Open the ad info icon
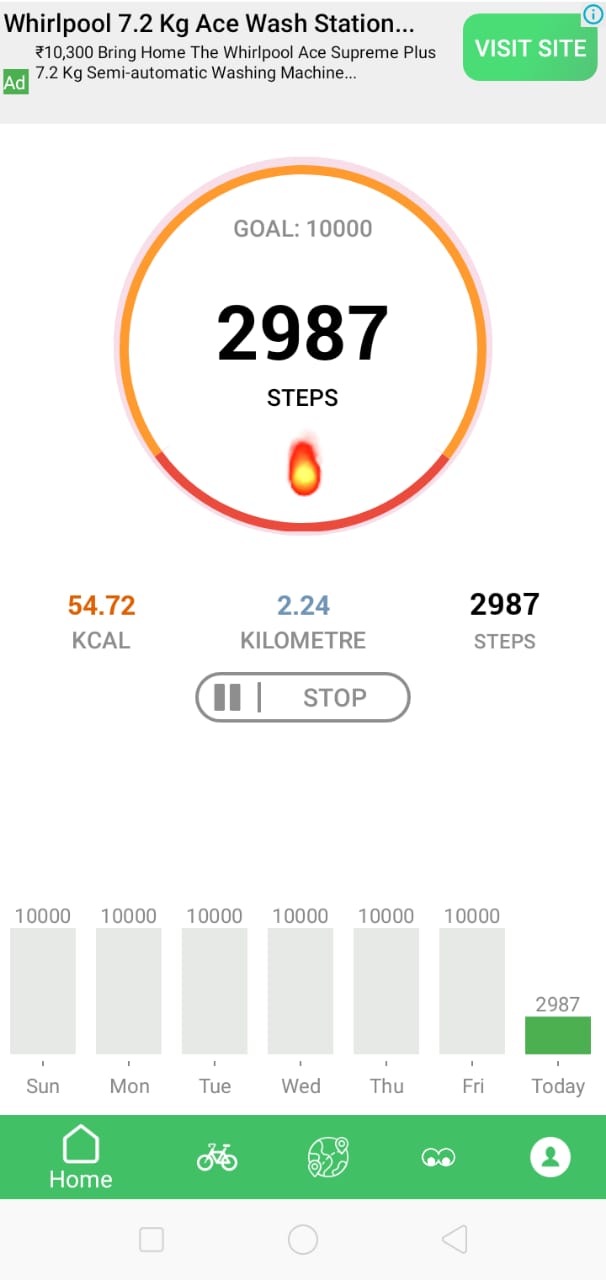606x1280 pixels. click(x=592, y=13)
